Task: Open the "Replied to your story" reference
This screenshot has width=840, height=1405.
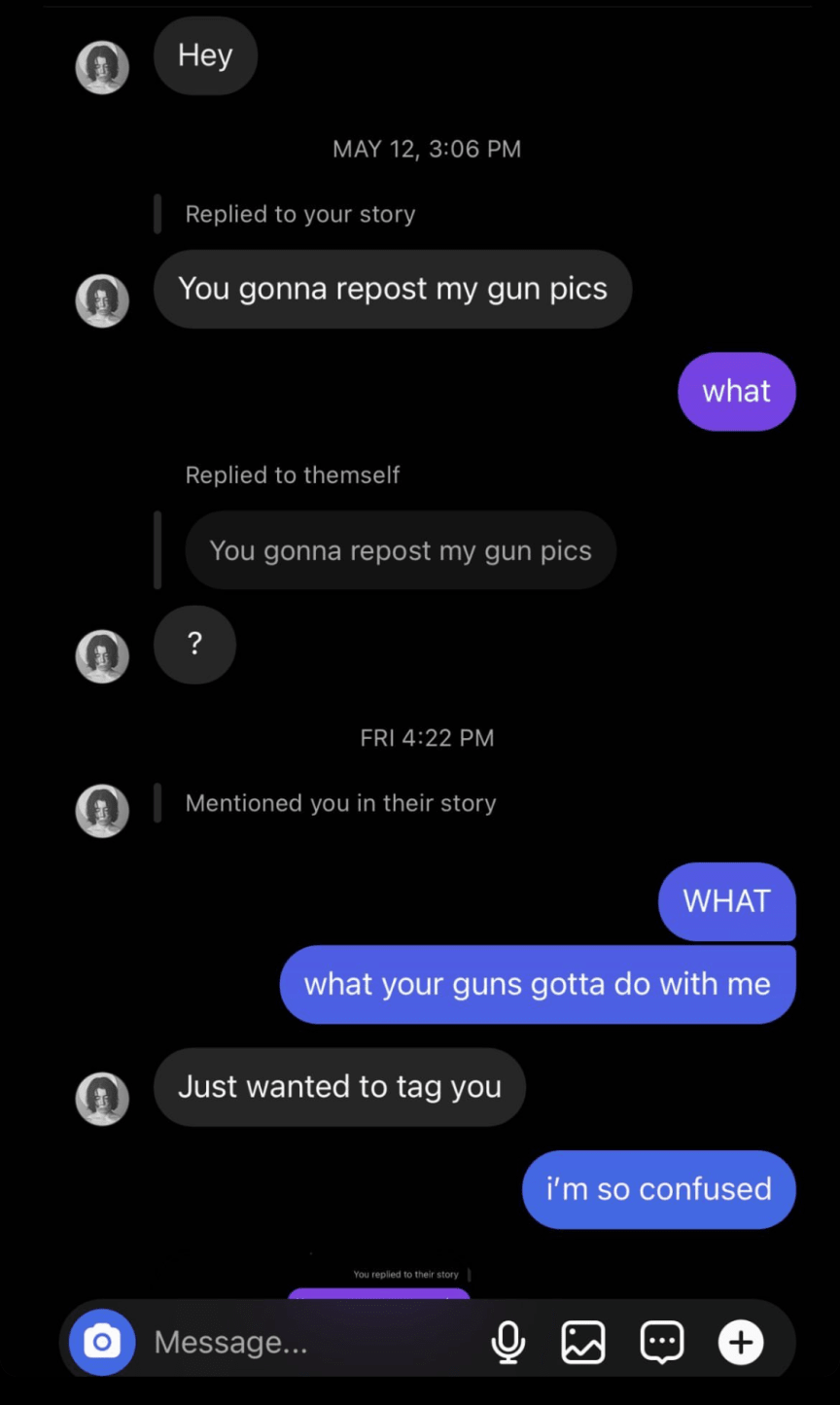Action: pos(299,214)
